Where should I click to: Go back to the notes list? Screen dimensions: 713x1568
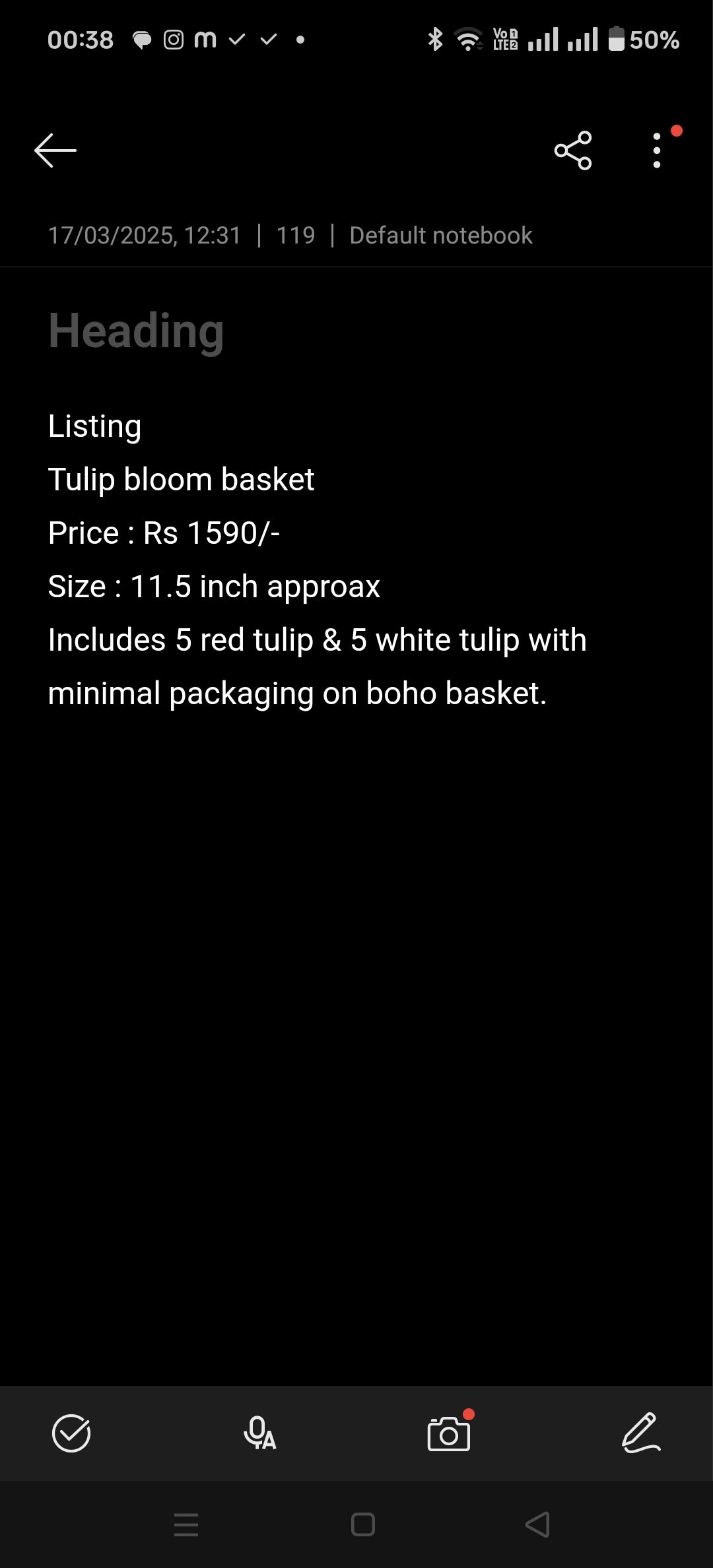(x=55, y=150)
